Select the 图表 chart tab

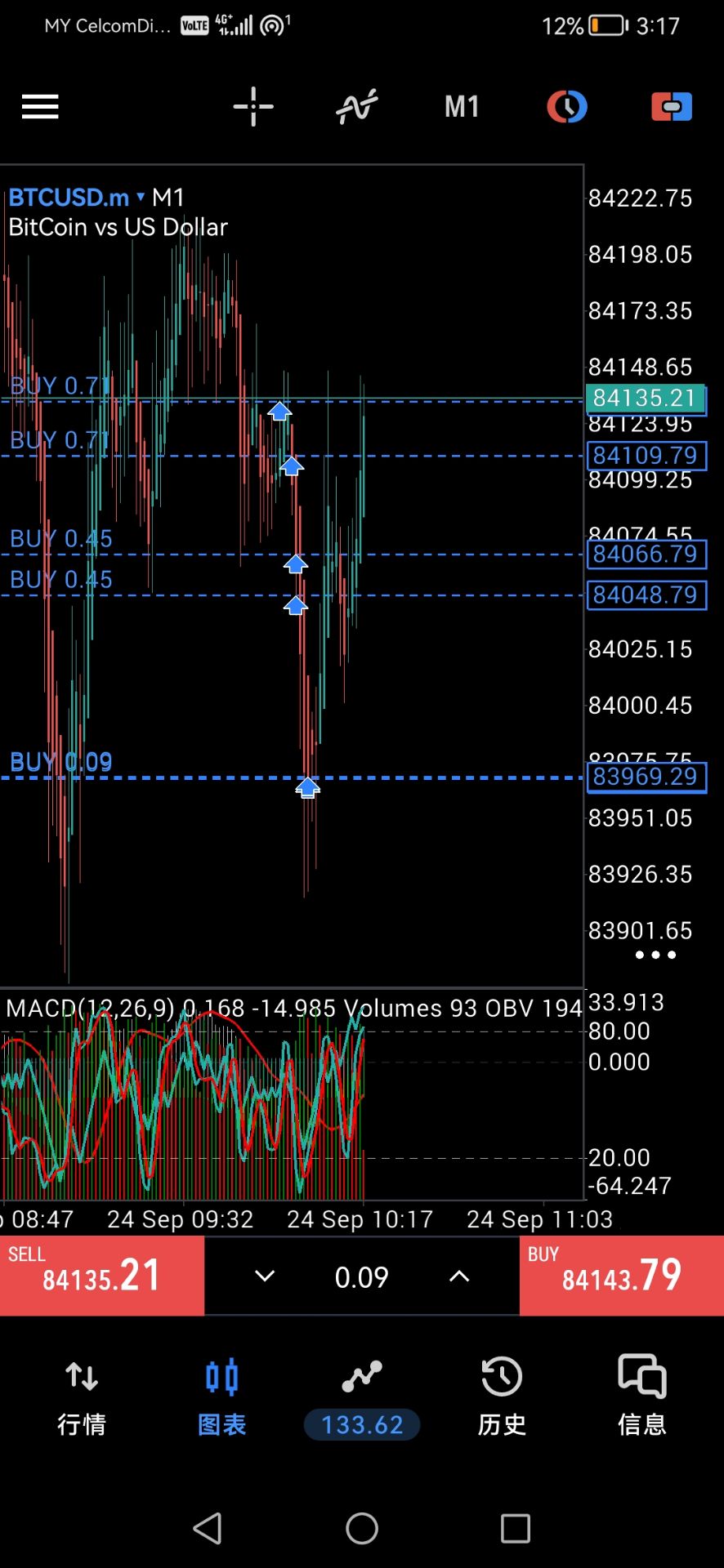(222, 1397)
